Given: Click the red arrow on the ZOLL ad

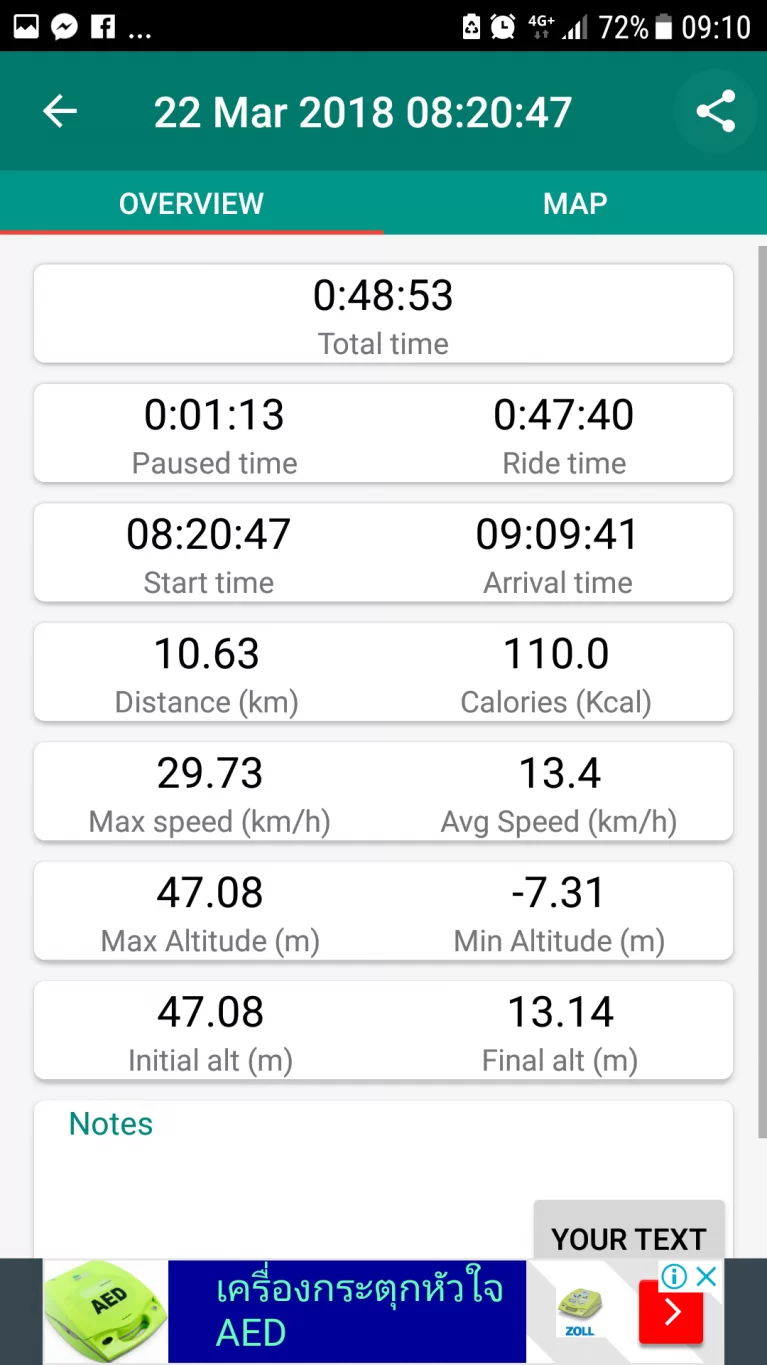Looking at the screenshot, I should [670, 1311].
